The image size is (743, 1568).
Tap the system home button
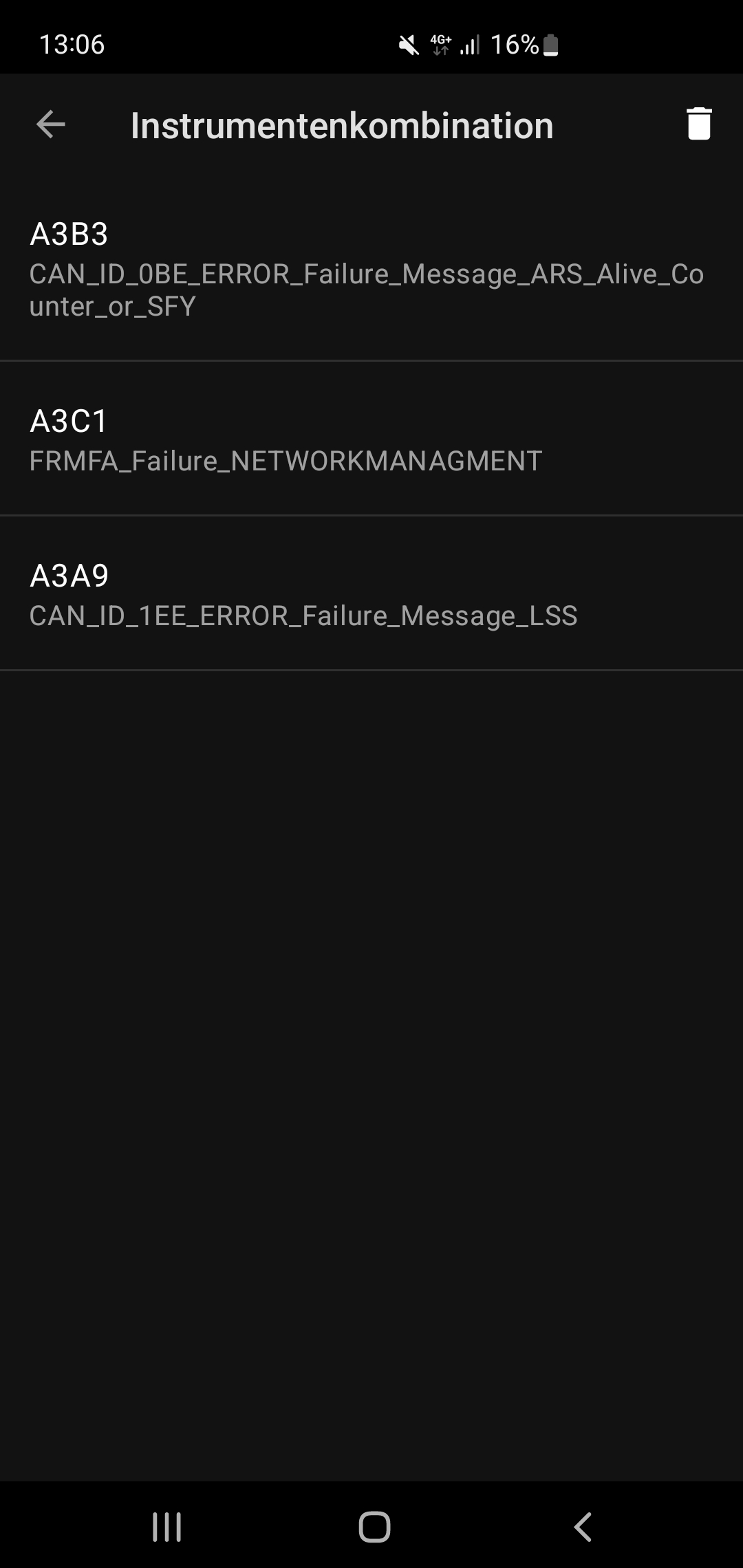(374, 1527)
